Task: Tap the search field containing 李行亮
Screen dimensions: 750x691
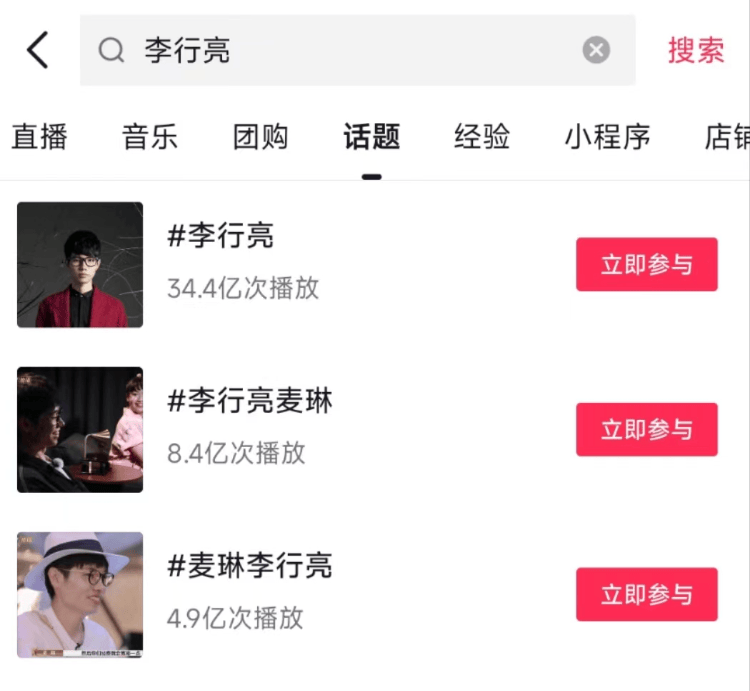Action: (340, 50)
